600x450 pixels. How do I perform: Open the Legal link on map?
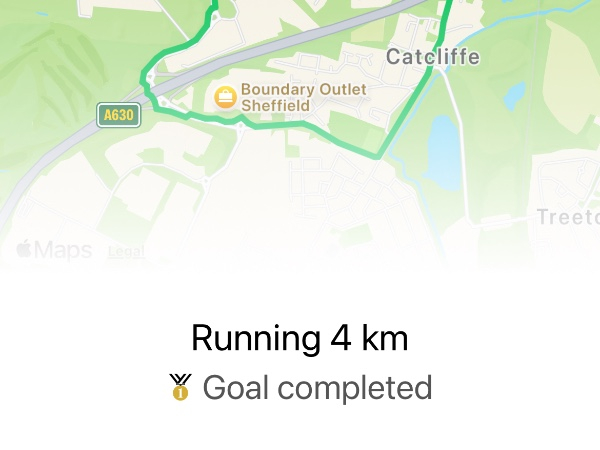click(125, 252)
